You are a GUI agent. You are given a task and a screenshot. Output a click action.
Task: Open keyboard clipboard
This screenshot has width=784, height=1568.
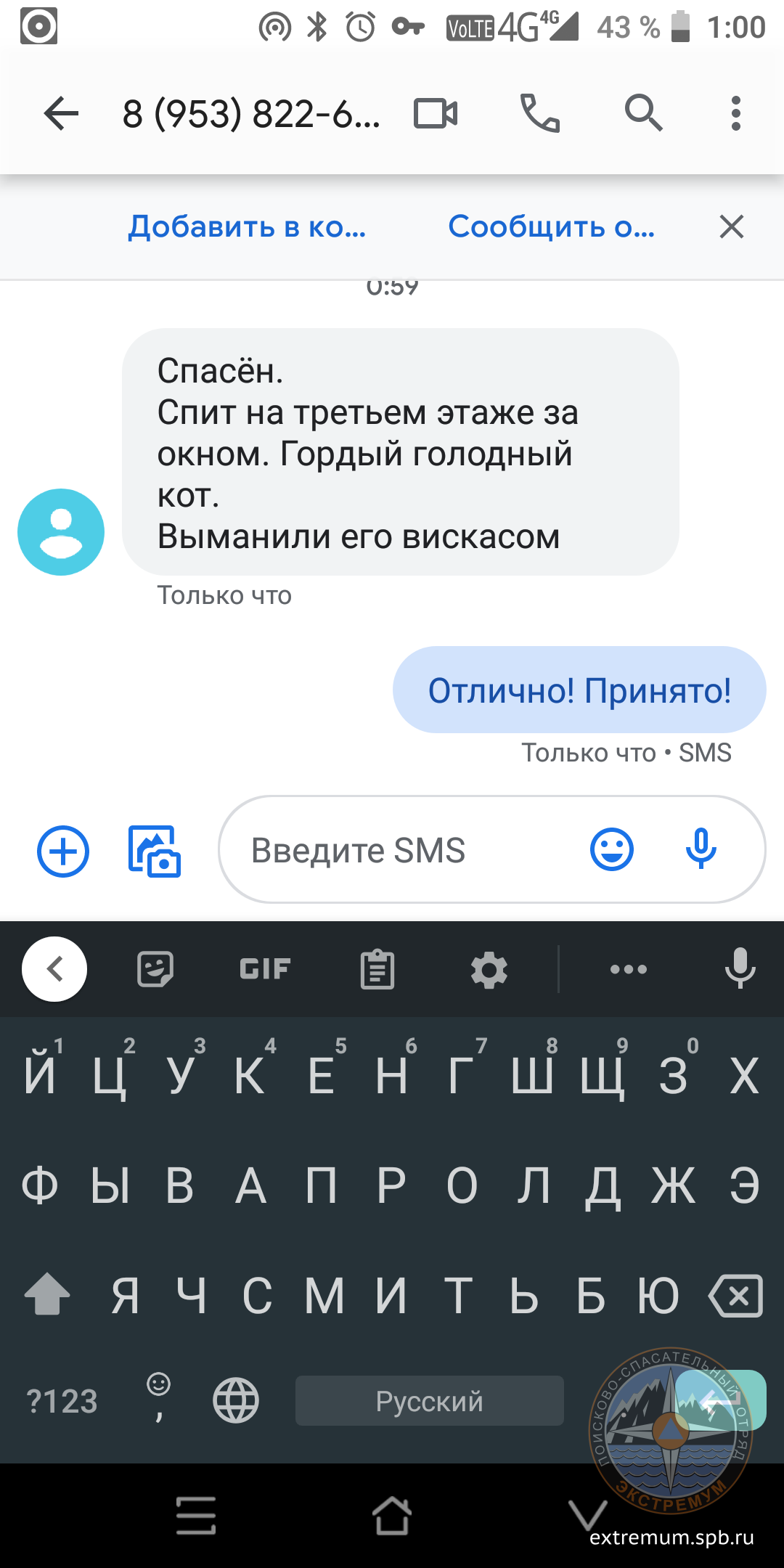click(x=377, y=969)
